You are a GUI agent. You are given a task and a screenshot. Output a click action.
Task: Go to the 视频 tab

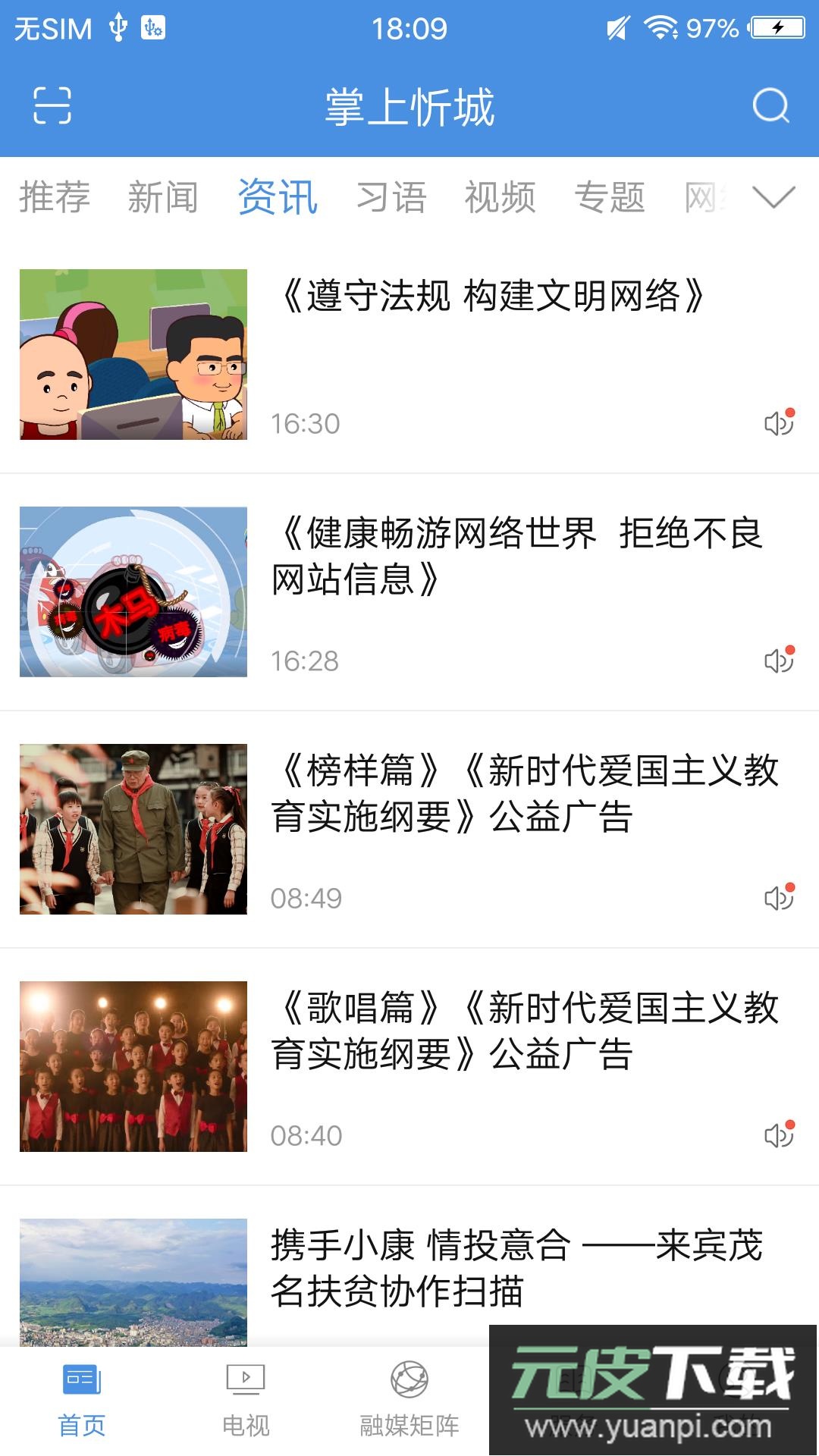(x=500, y=197)
